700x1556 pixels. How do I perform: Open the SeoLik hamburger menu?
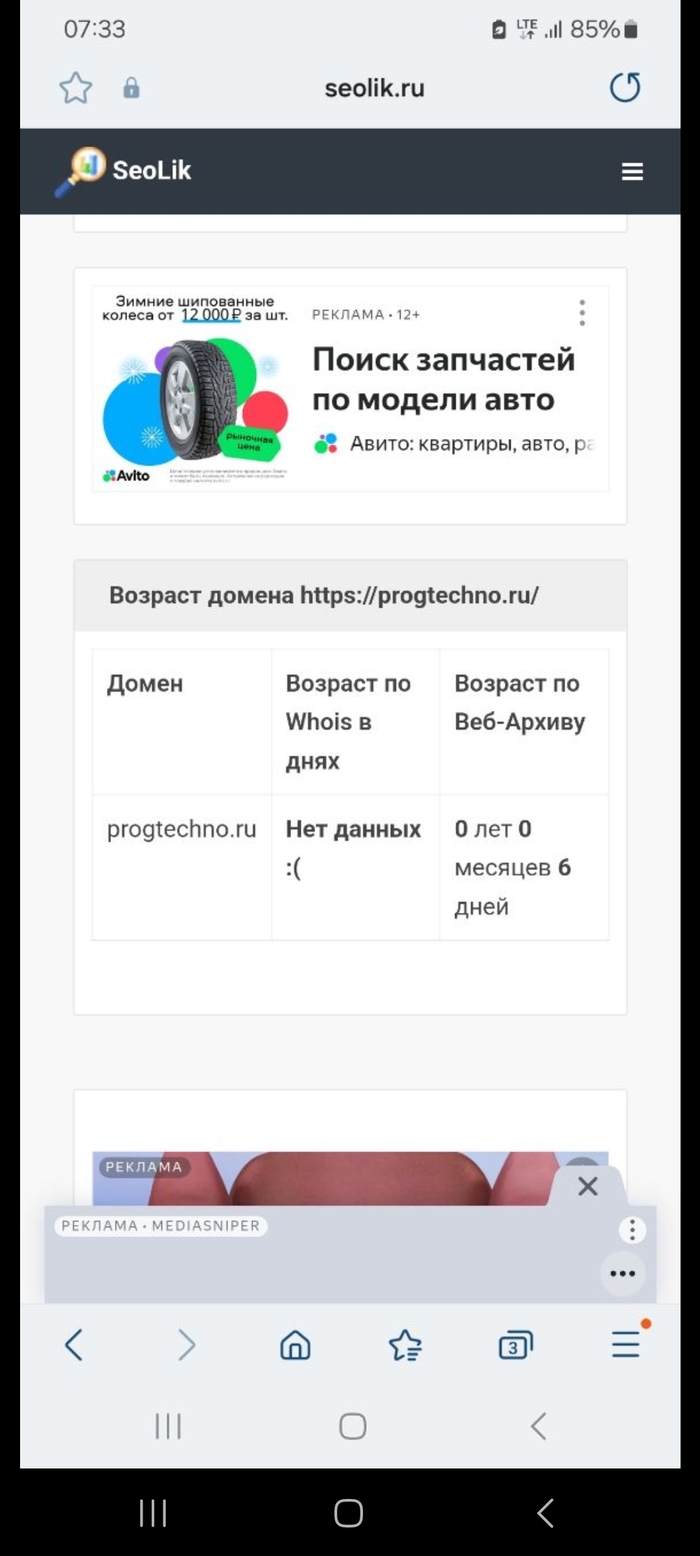click(x=632, y=172)
